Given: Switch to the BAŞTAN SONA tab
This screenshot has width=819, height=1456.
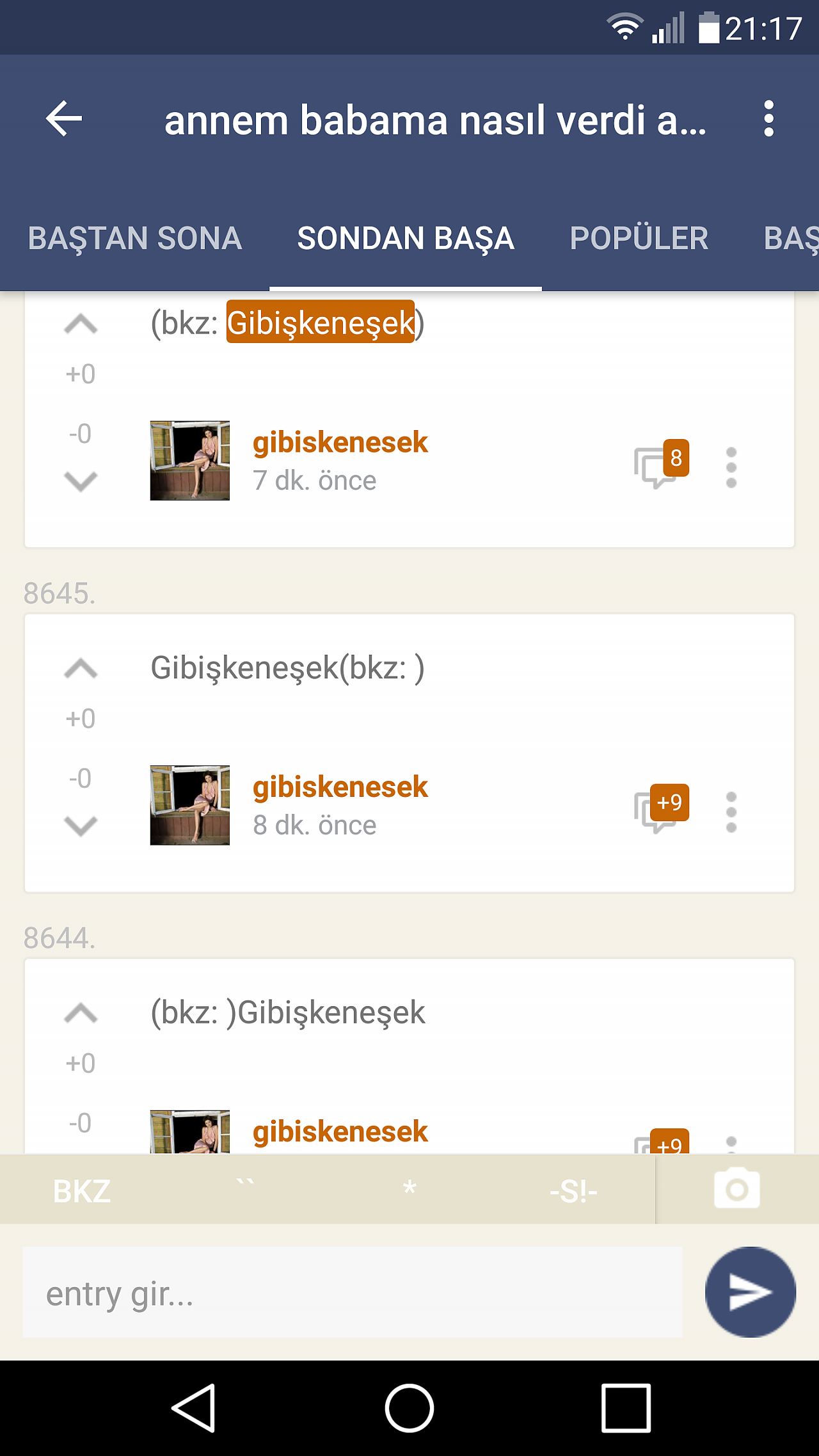Looking at the screenshot, I should point(135,238).
